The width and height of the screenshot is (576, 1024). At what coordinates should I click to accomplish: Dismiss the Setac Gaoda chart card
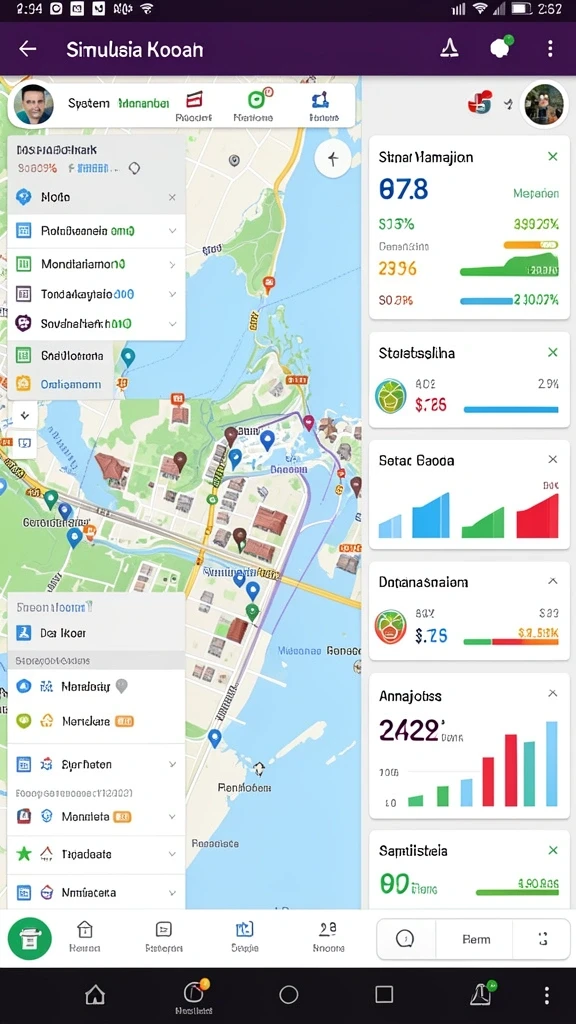[552, 460]
